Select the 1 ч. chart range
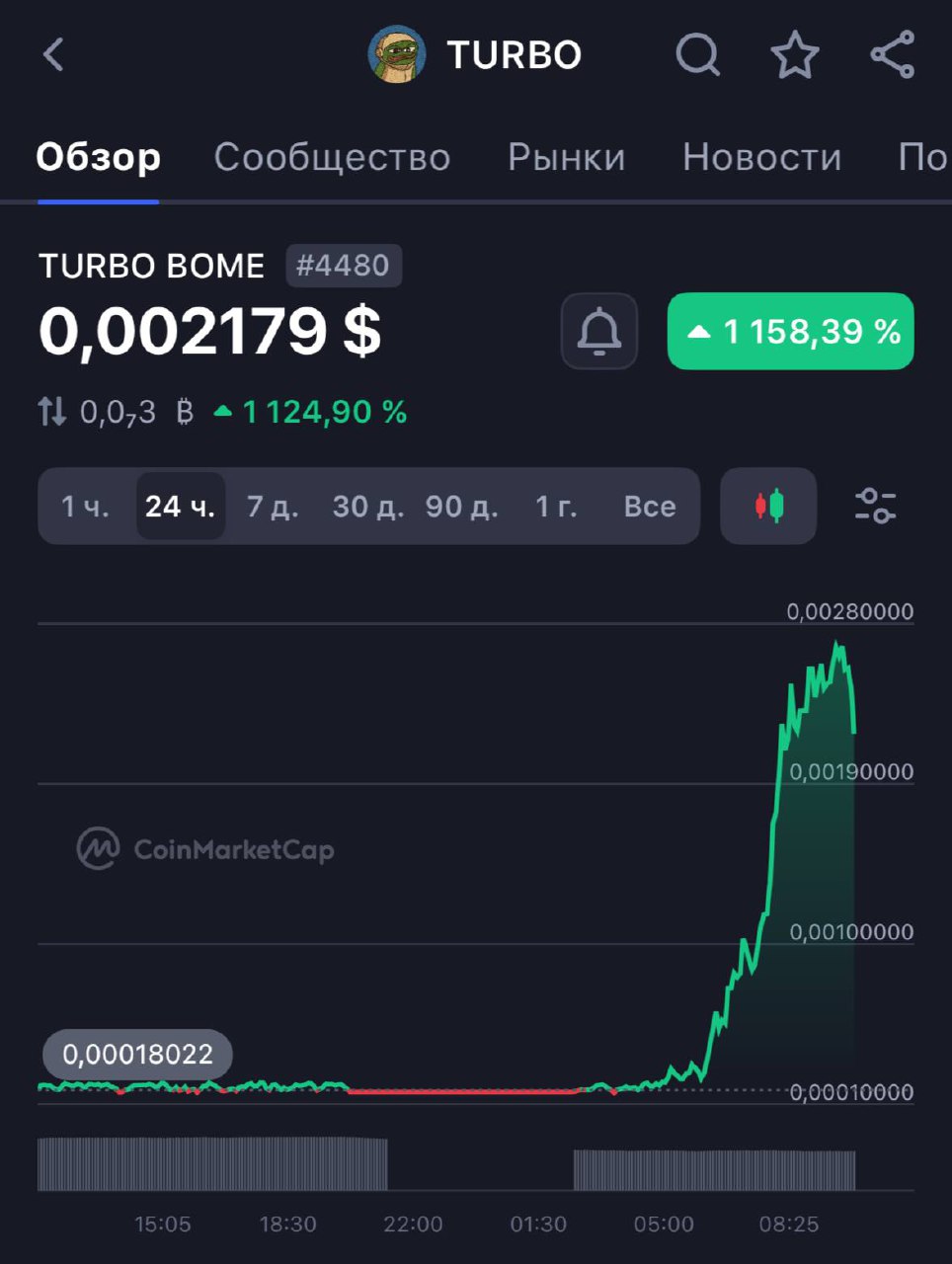 [85, 507]
